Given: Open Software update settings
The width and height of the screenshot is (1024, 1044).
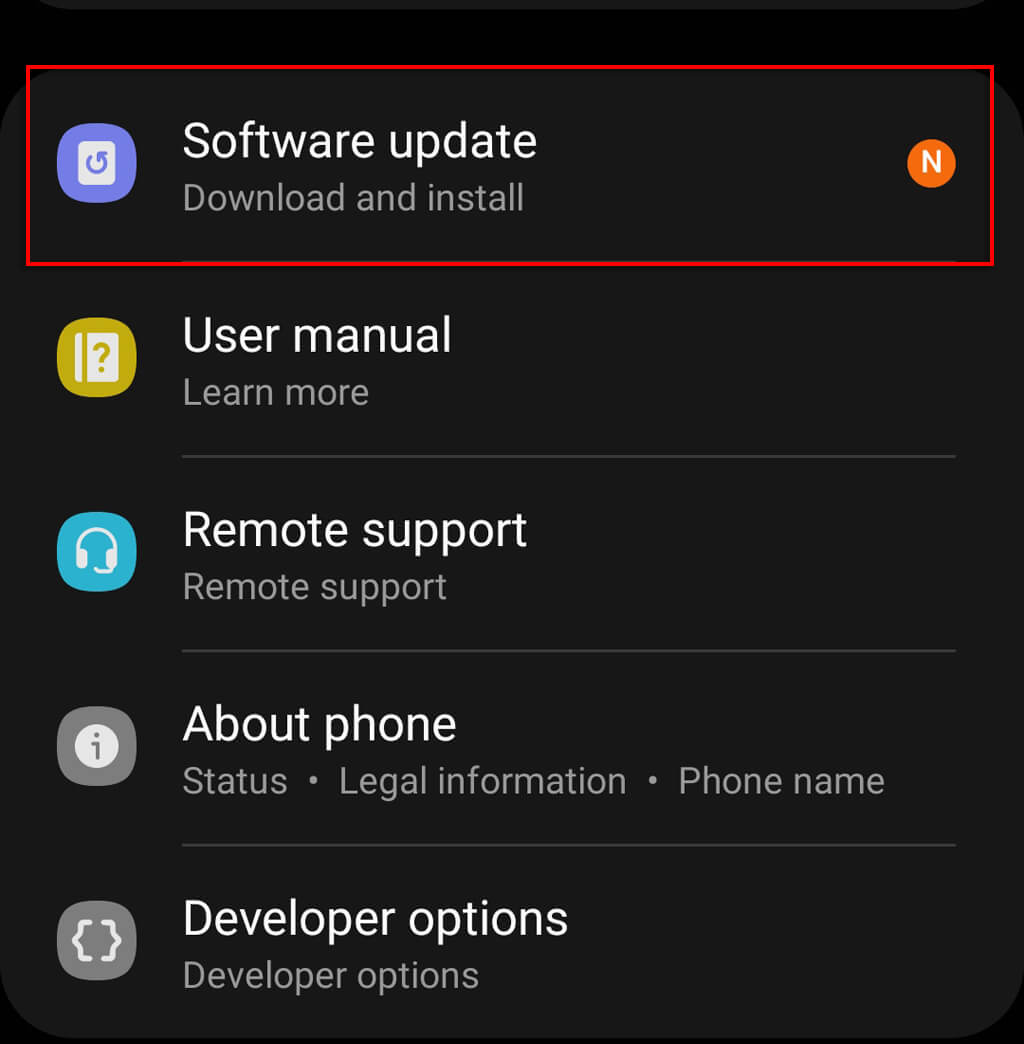Looking at the screenshot, I should [360, 165].
